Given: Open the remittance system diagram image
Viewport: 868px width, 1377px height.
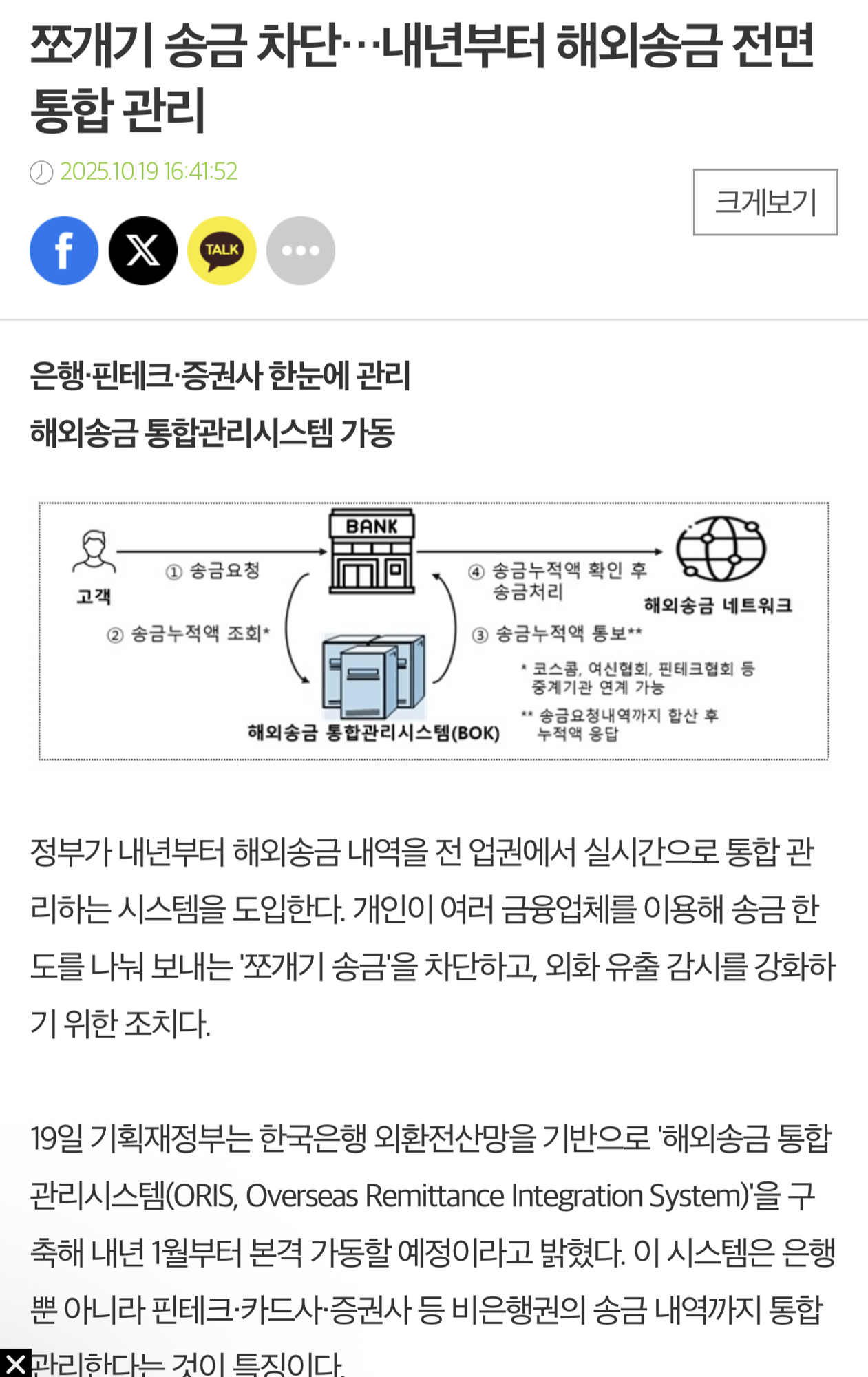Looking at the screenshot, I should pyautogui.click(x=434, y=631).
